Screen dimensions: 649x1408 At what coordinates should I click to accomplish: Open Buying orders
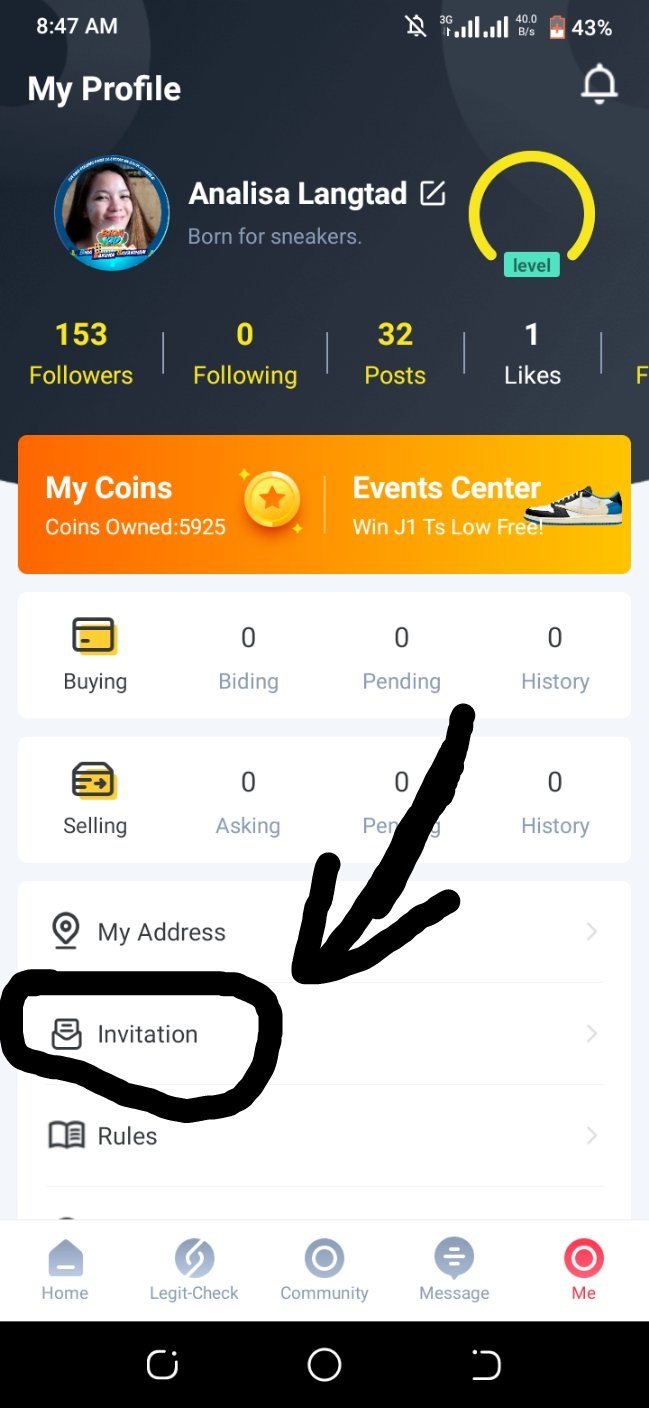point(95,654)
